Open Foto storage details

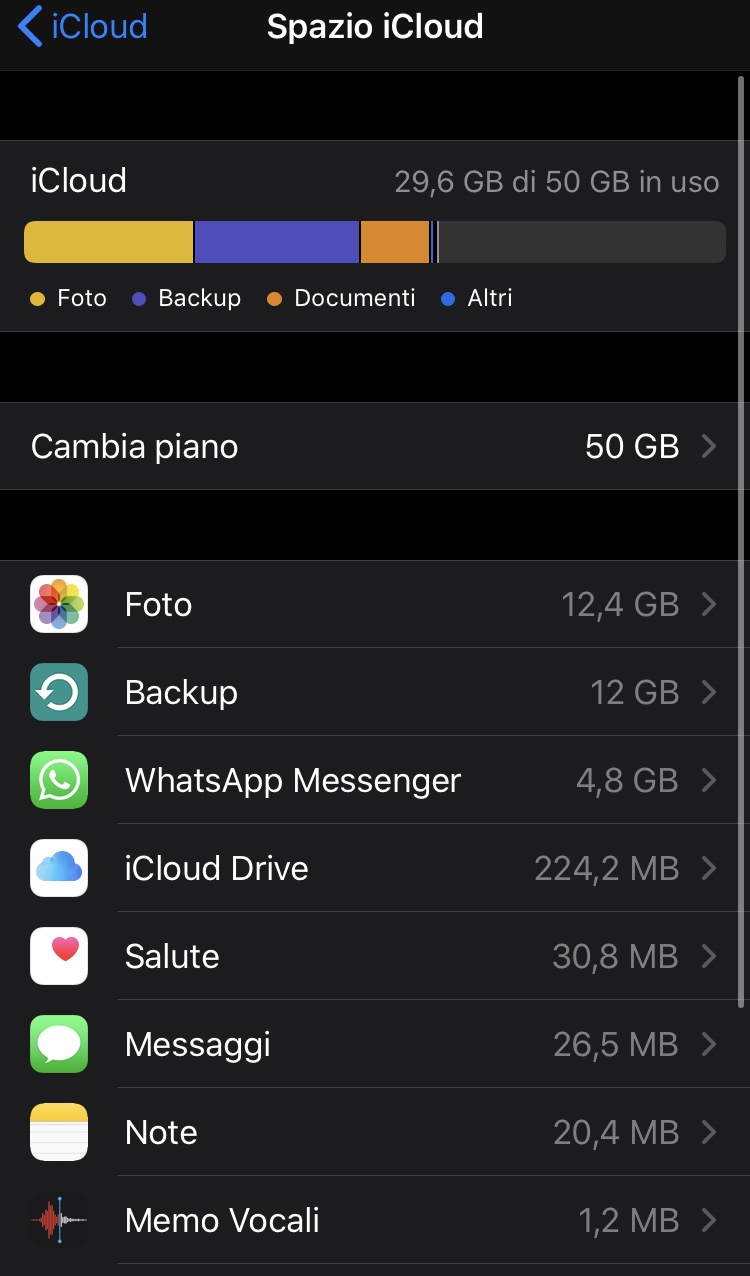click(374, 605)
